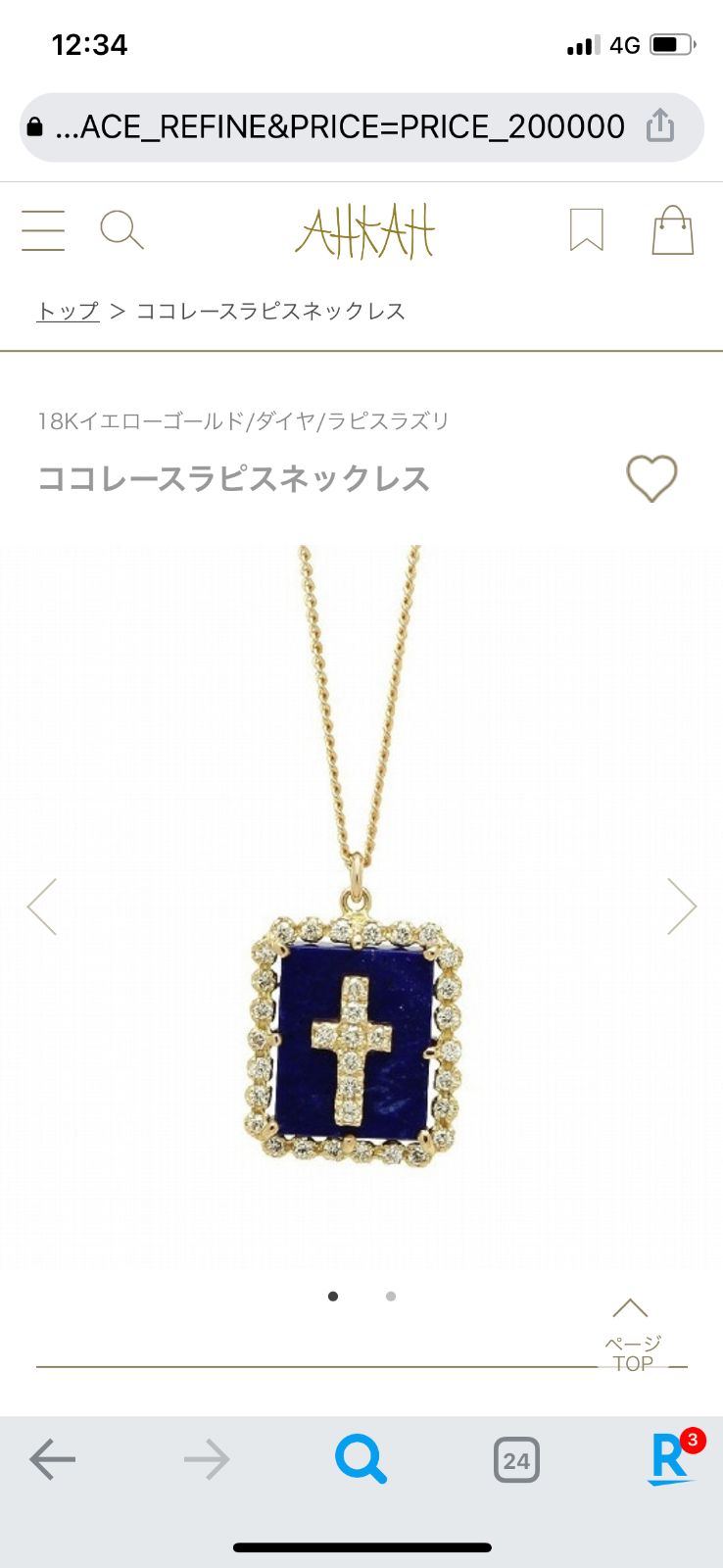
Task: Open the Safari search icon in the bottom bar
Action: 361,1459
